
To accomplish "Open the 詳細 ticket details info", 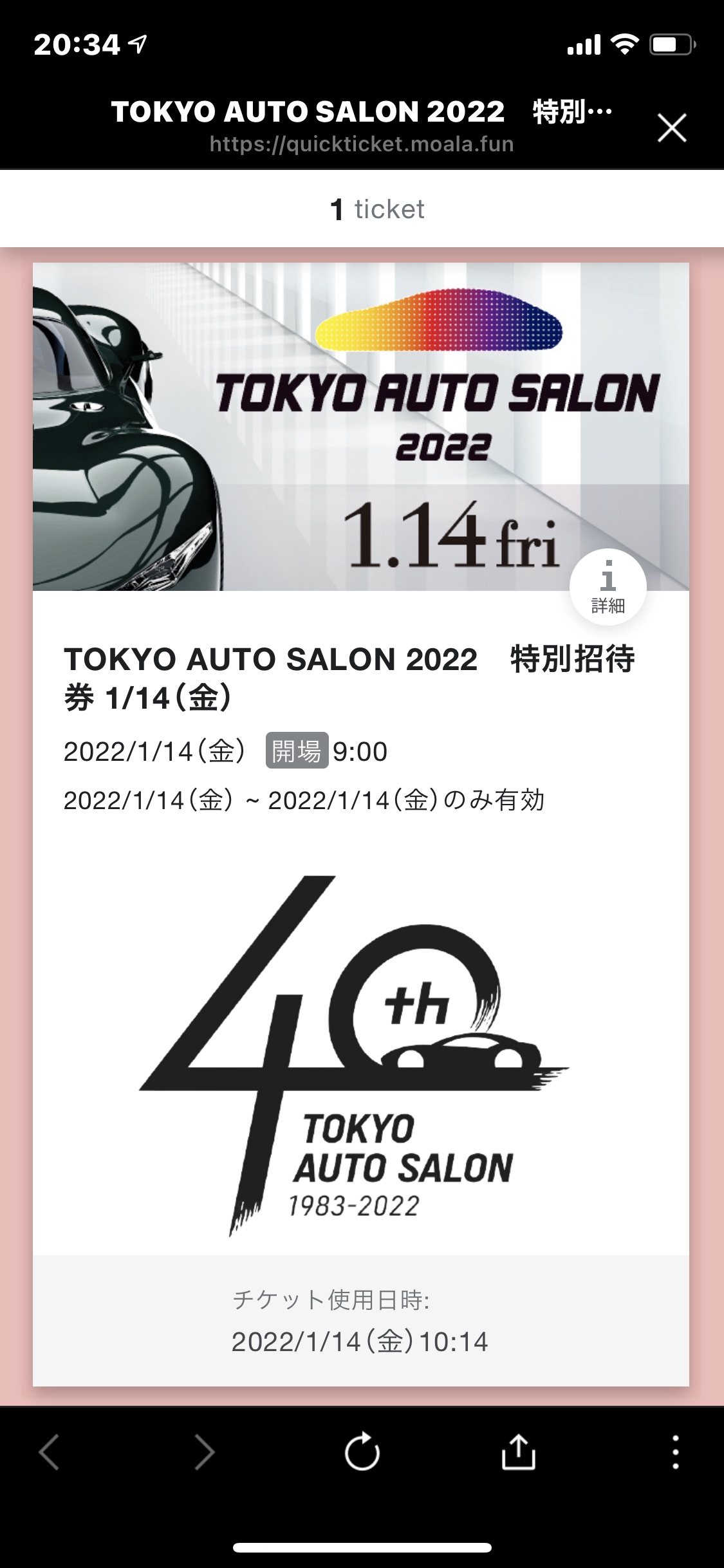I will point(608,587).
